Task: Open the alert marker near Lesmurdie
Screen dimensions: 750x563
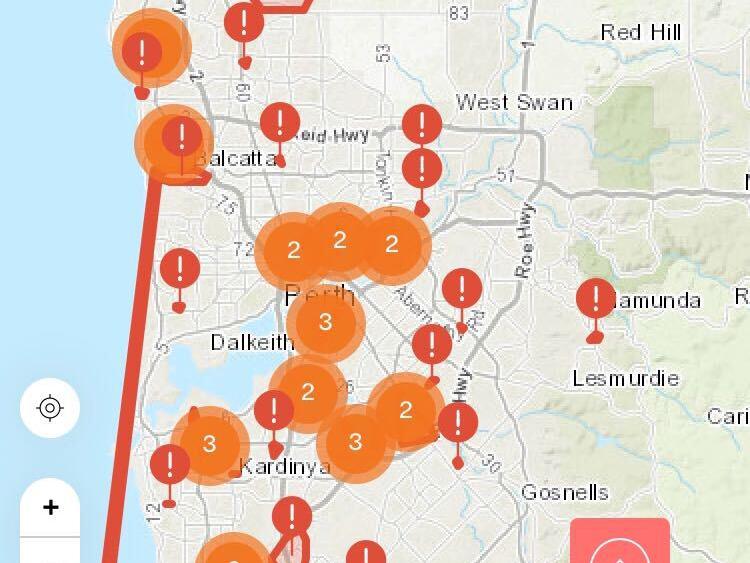Action: [596, 298]
